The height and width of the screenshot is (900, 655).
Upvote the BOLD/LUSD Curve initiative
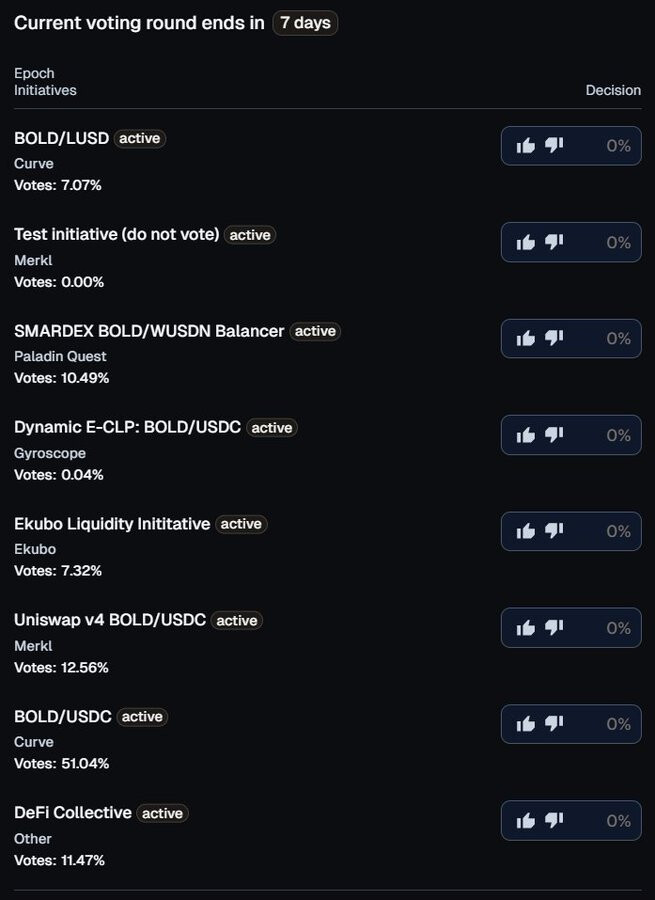tap(526, 146)
